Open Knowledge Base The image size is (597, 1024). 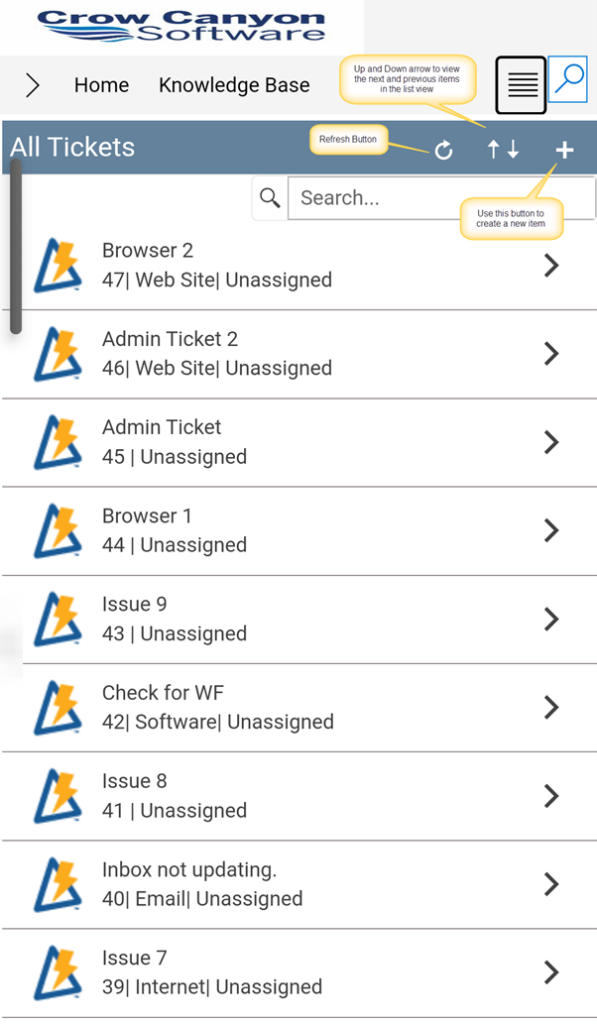(x=234, y=85)
